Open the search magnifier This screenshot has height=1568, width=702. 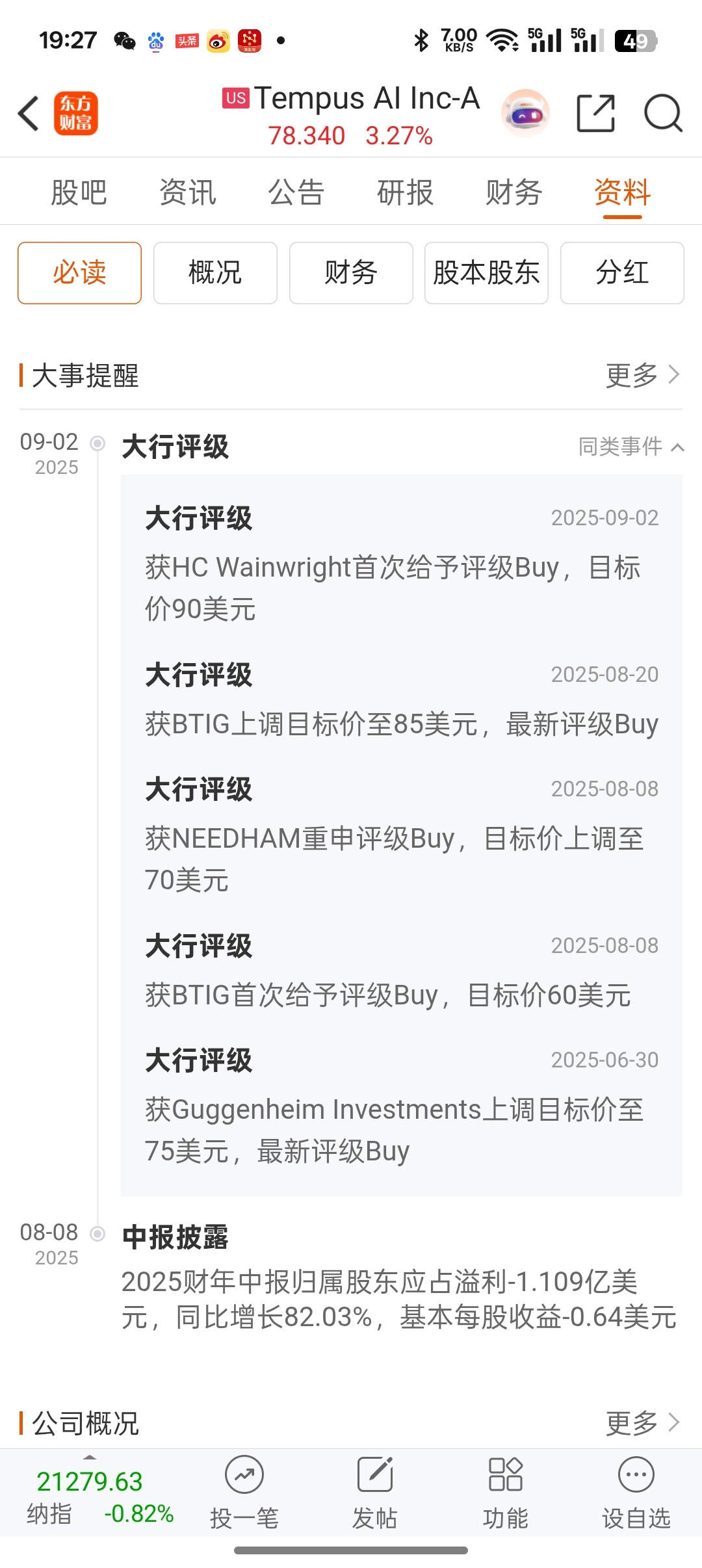click(x=663, y=113)
